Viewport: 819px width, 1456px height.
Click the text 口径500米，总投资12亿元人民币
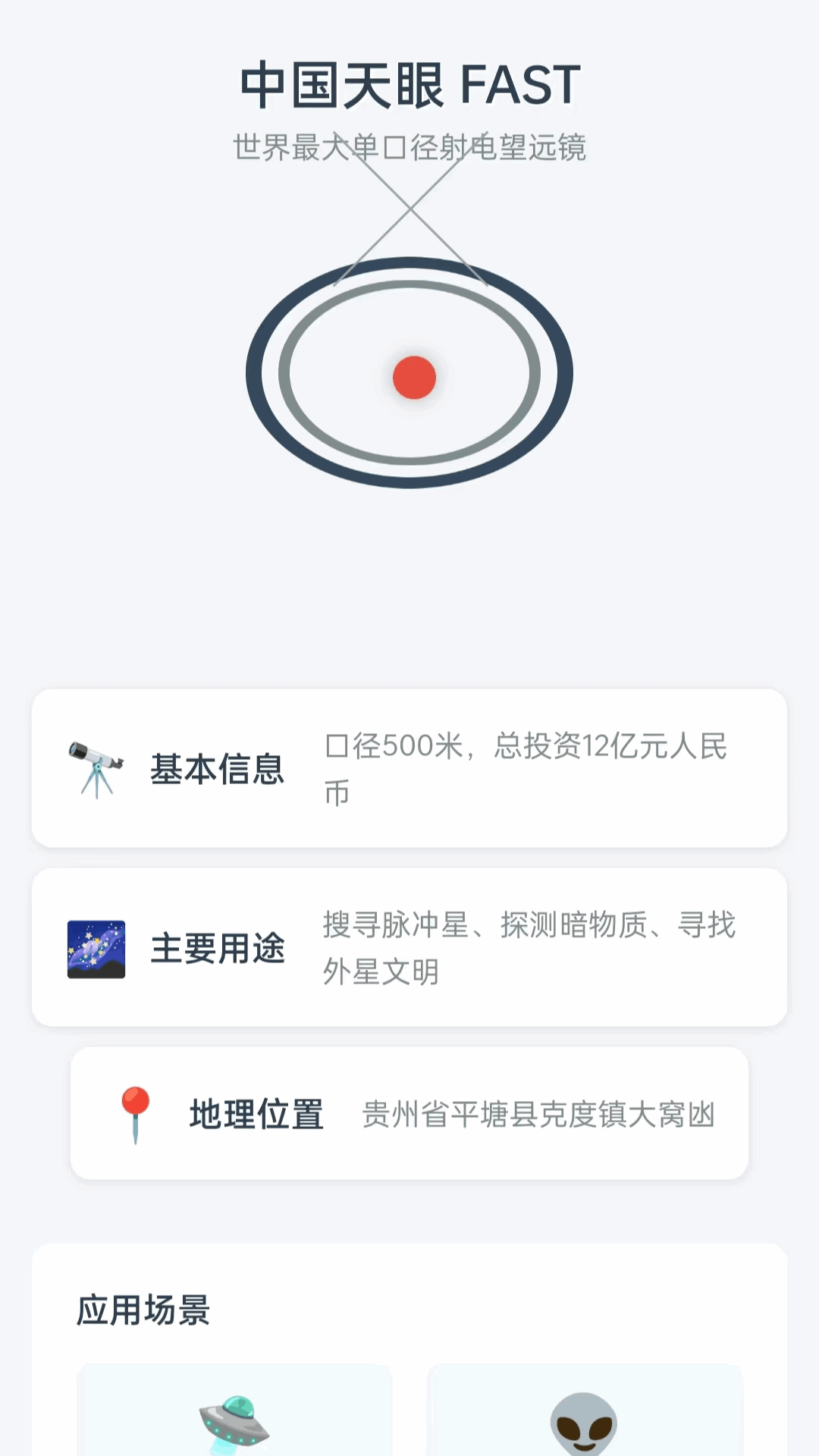(526, 771)
